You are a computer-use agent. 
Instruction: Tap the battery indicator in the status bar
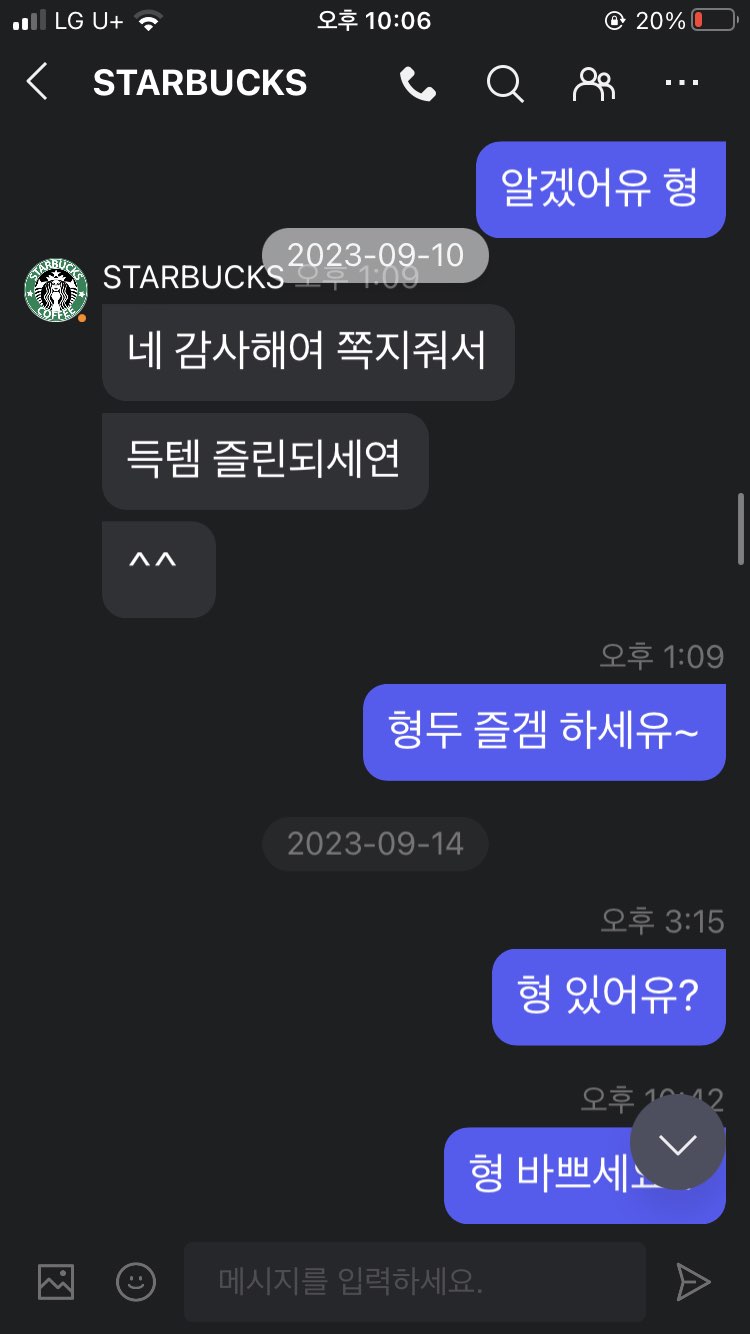(x=714, y=20)
